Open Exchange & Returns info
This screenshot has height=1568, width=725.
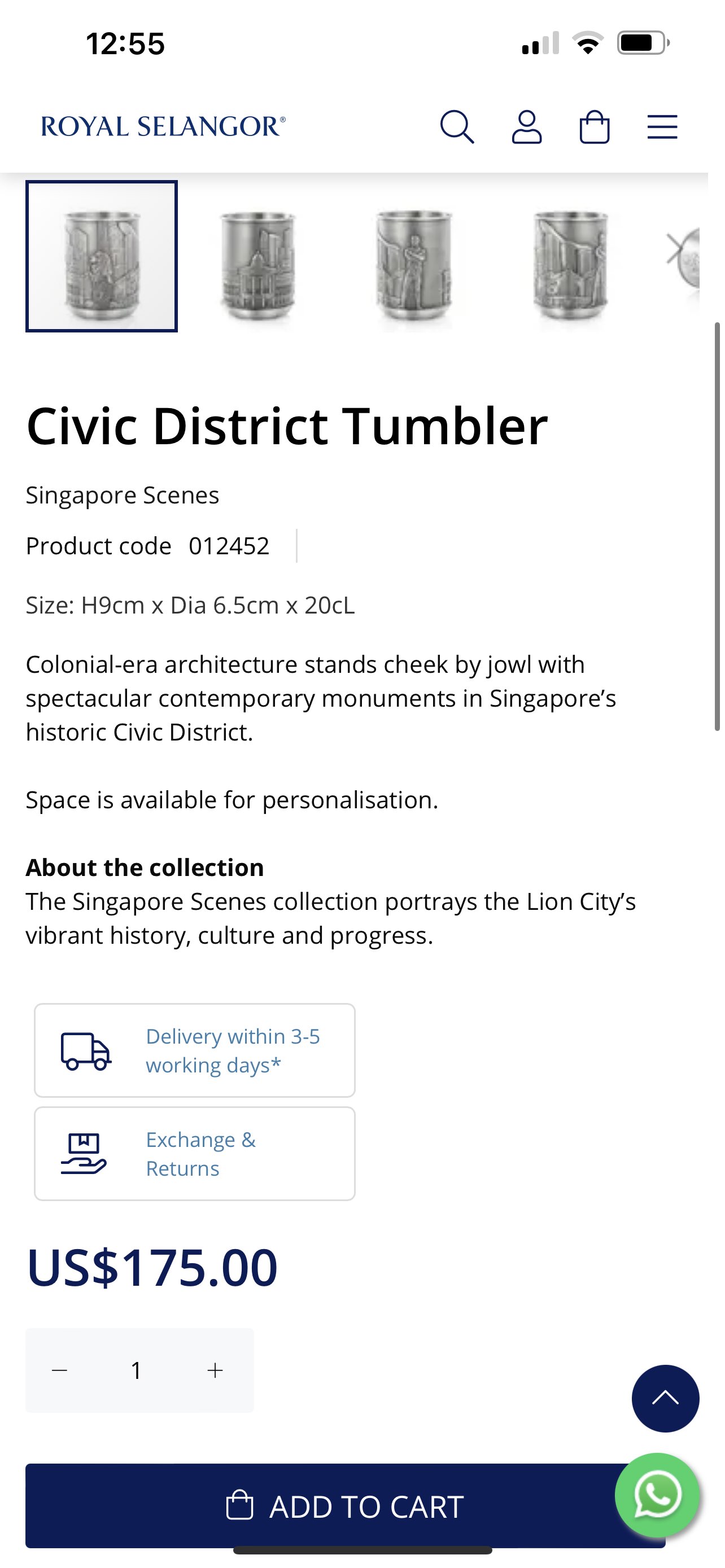pyautogui.click(x=195, y=1154)
